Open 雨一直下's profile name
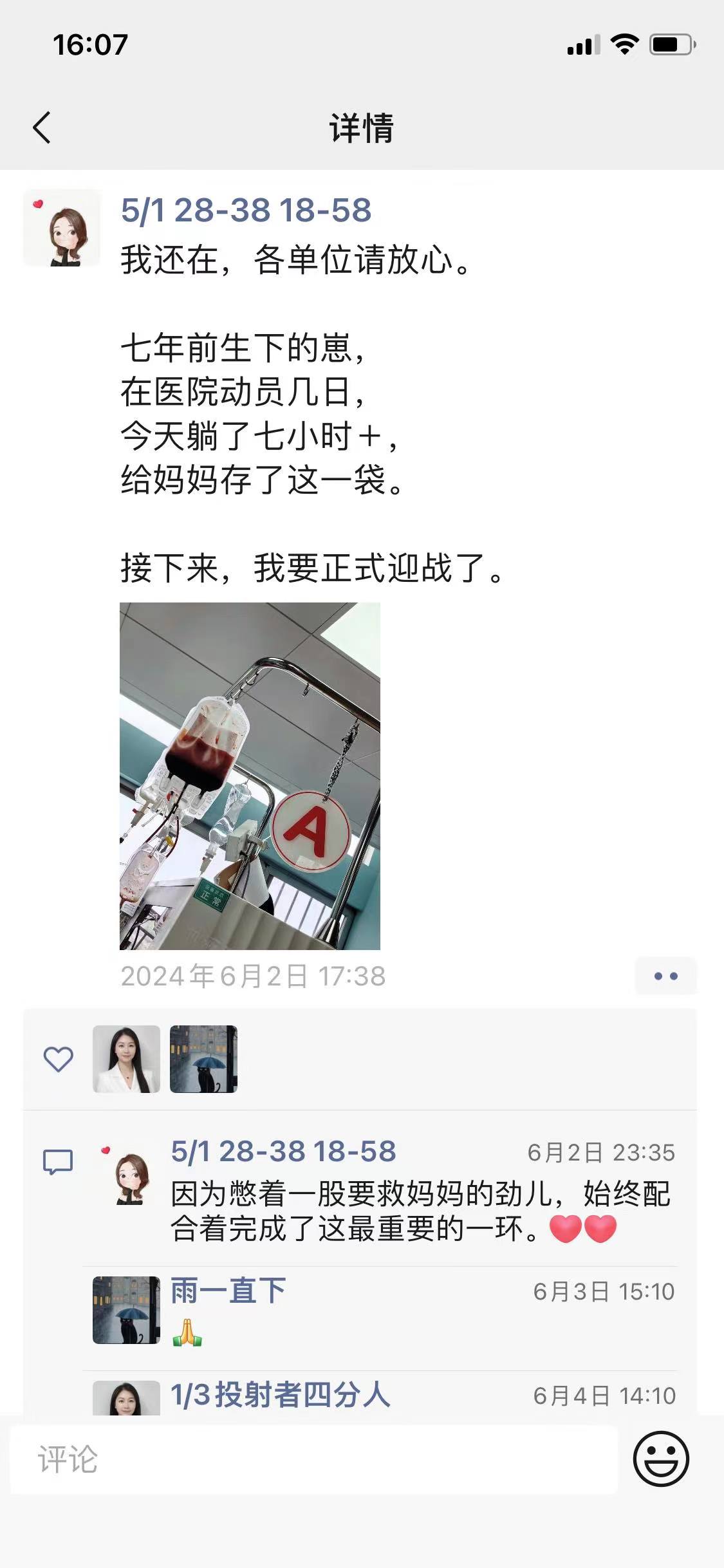The width and height of the screenshot is (724, 1568). [x=228, y=1291]
